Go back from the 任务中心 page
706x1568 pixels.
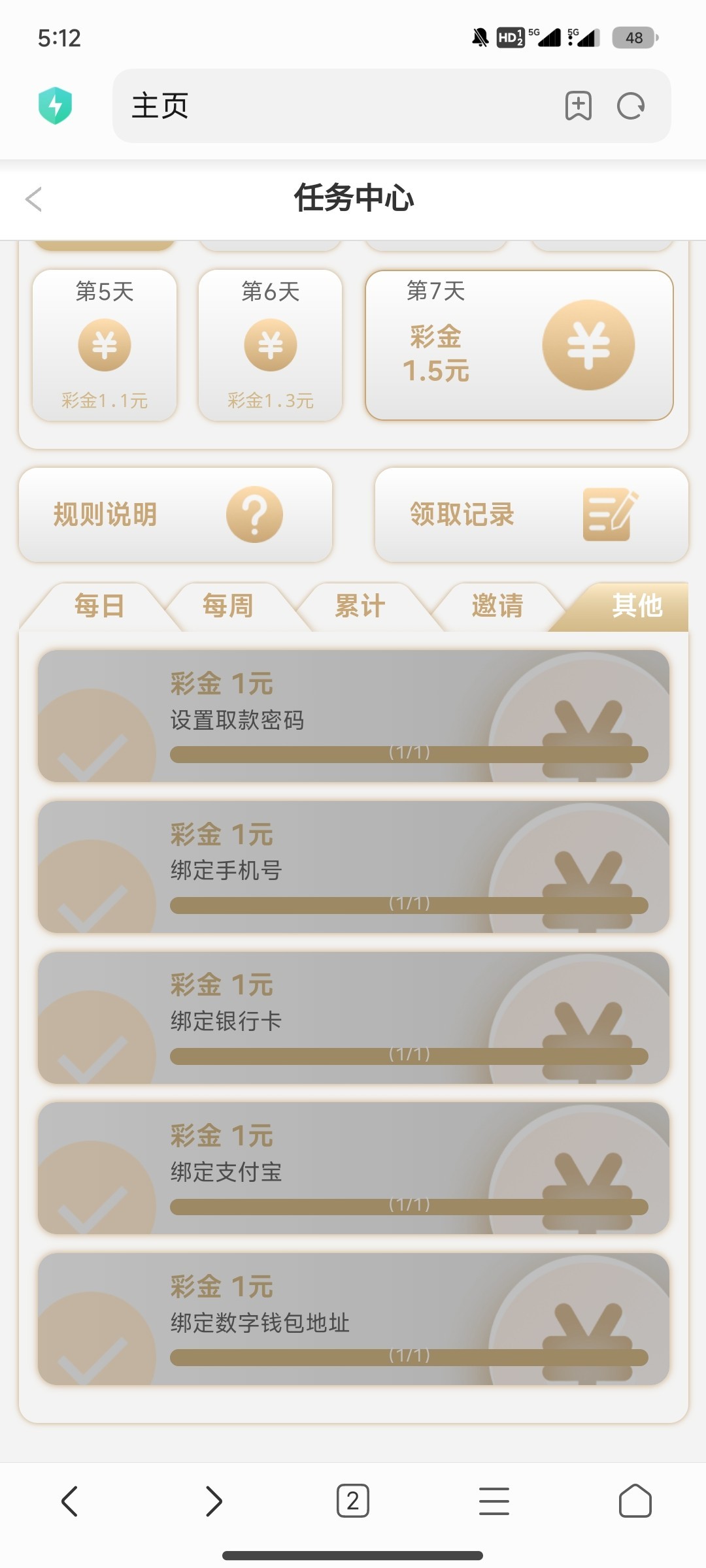pyautogui.click(x=34, y=199)
